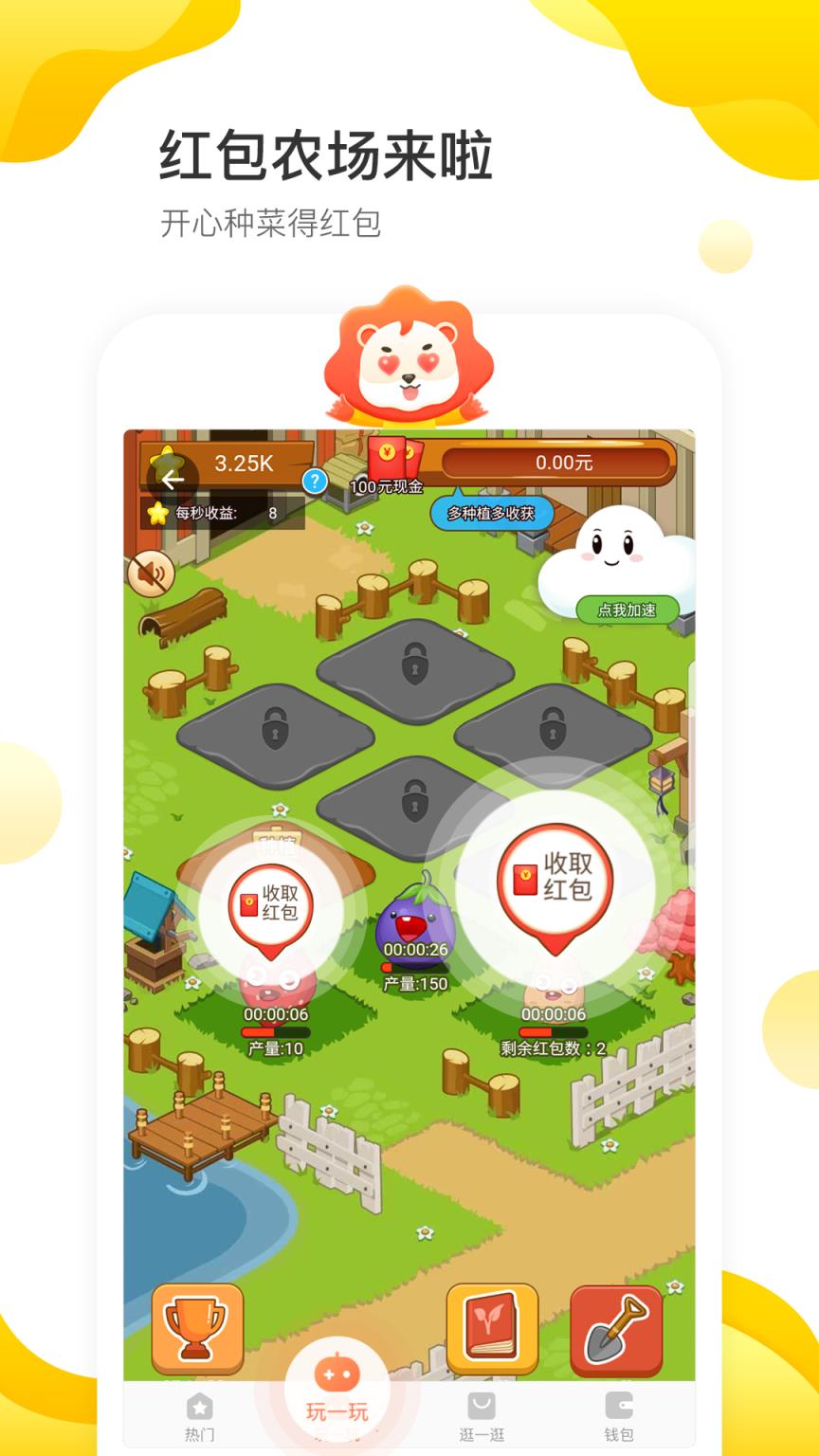Mute game sound with the speaker toggle
The image size is (819, 1456).
pyautogui.click(x=152, y=574)
